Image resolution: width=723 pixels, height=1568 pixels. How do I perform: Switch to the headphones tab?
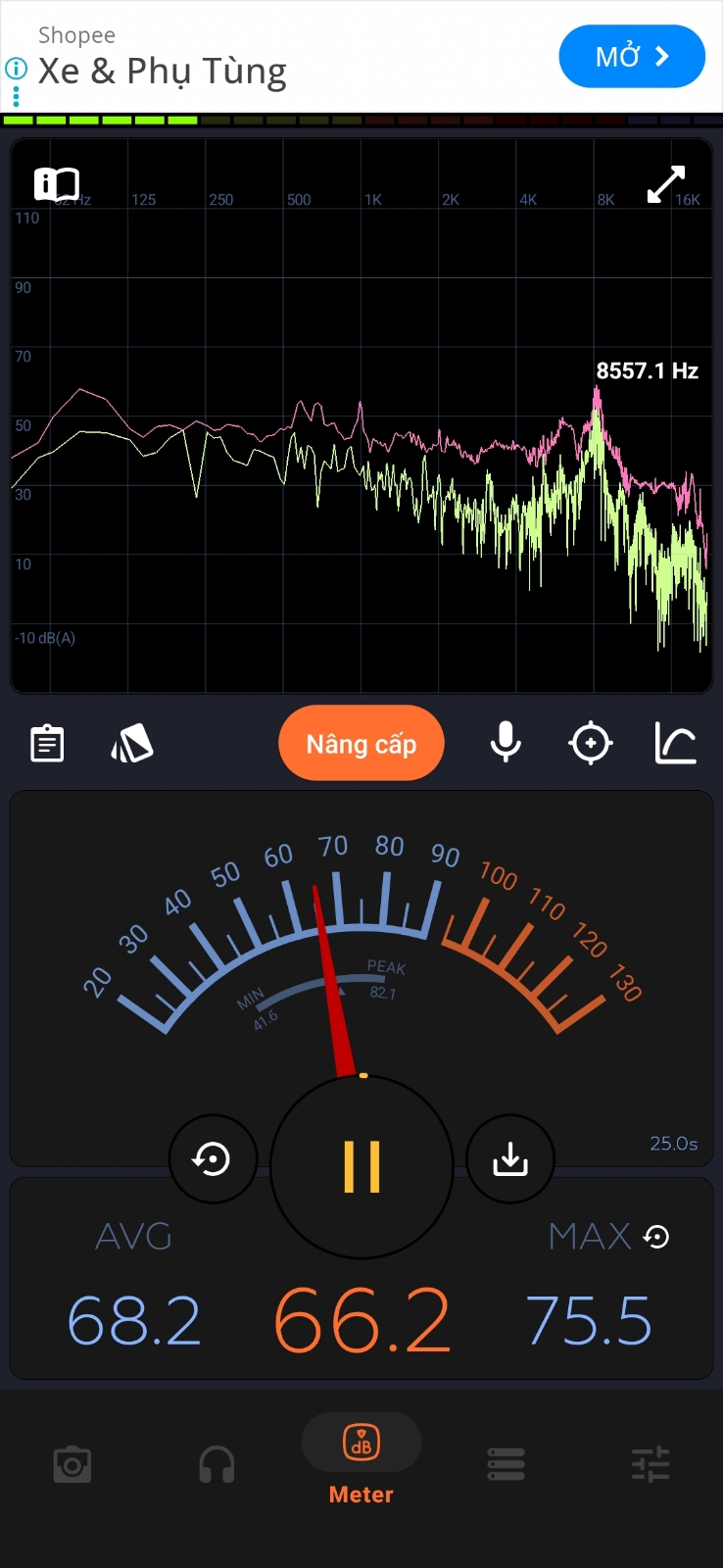click(x=217, y=1465)
